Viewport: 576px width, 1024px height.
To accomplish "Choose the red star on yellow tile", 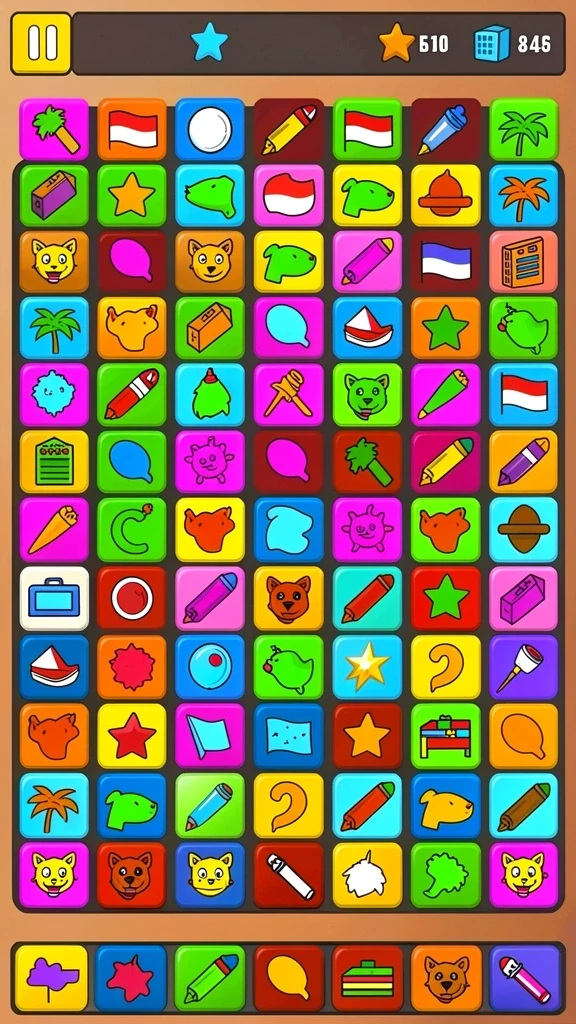I will coord(132,735).
